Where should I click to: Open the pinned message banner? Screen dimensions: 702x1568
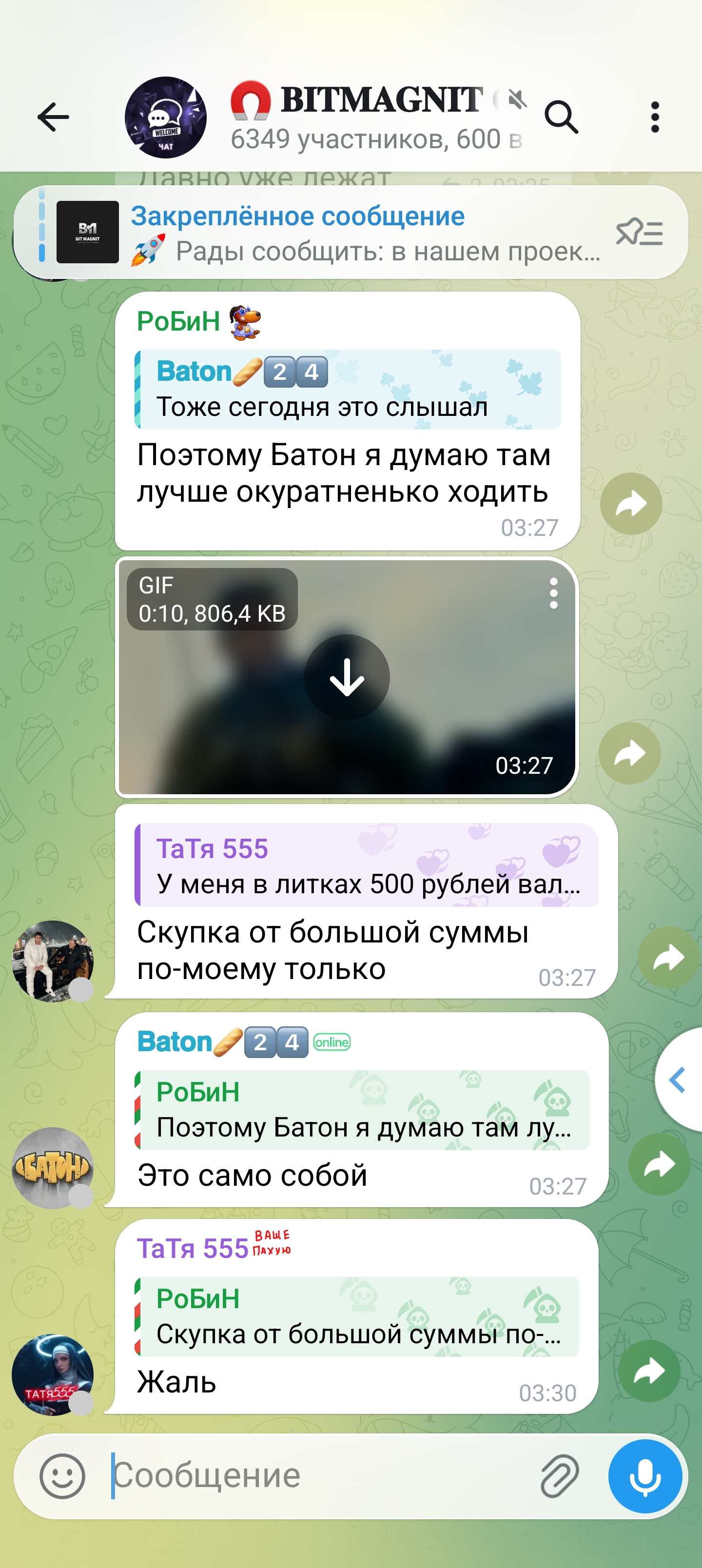[x=341, y=233]
